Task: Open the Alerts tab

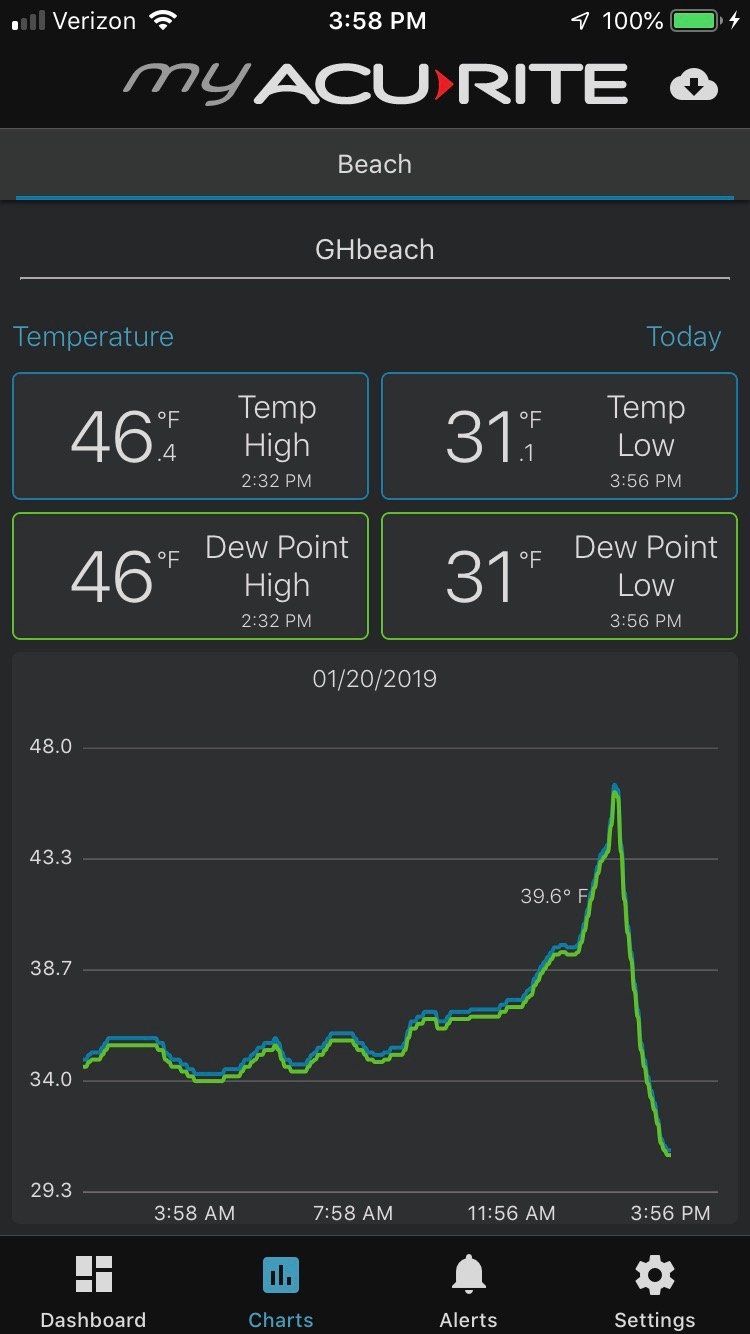Action: pos(468,1290)
